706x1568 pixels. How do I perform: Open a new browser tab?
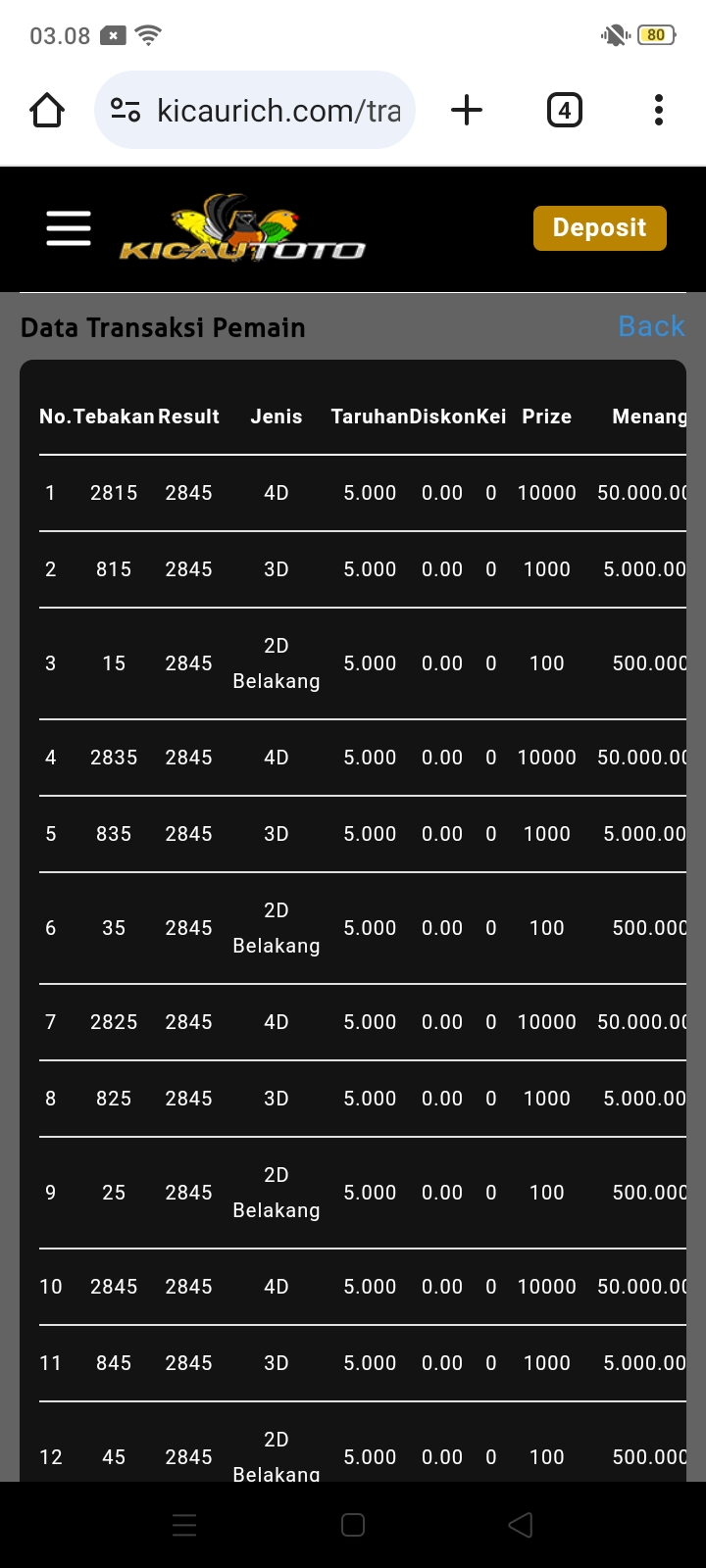point(467,110)
